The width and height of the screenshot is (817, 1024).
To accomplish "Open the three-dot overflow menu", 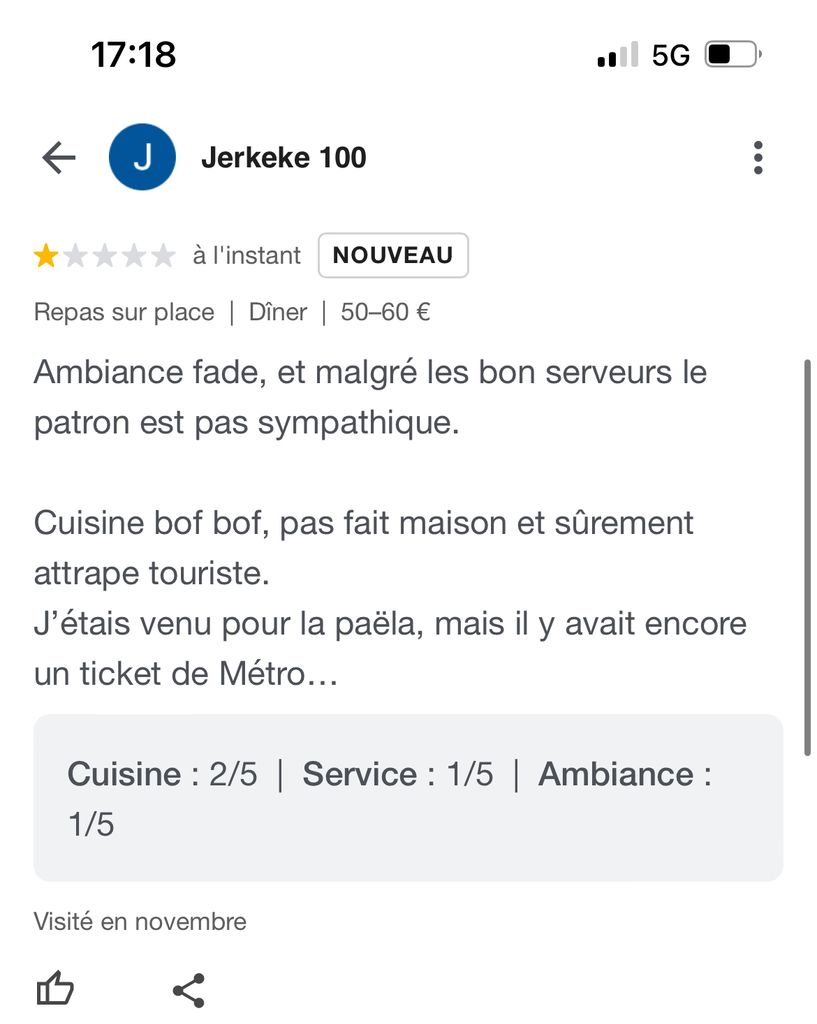I will pos(758,158).
